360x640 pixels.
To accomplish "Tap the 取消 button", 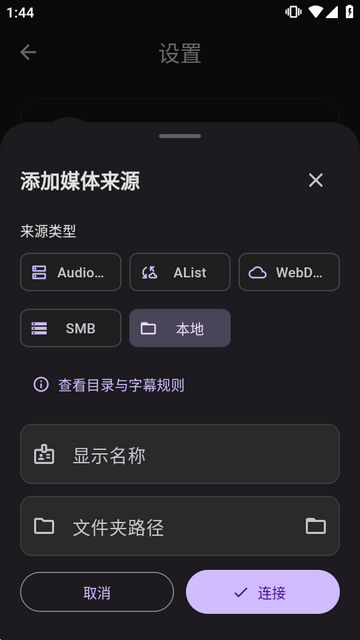I will tap(97, 592).
